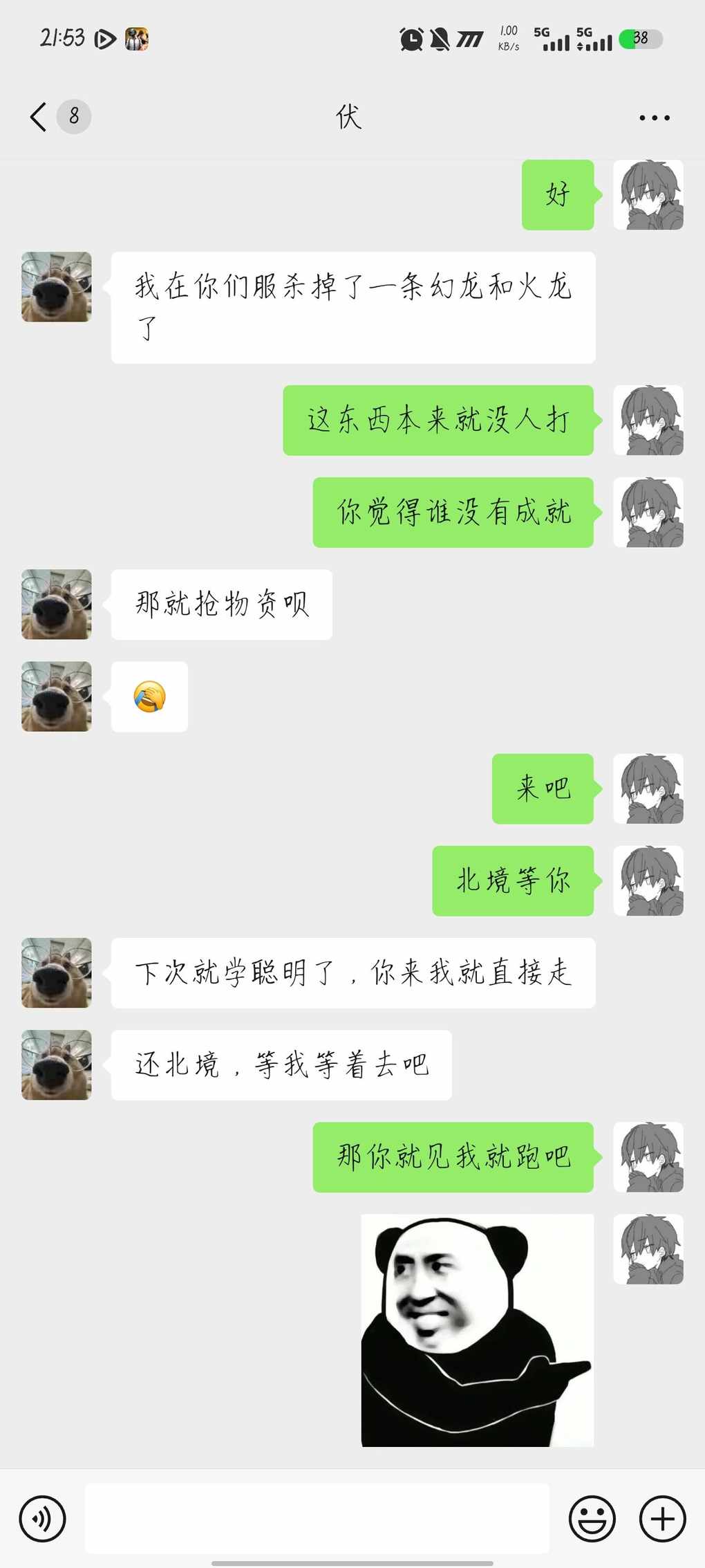Open the plus attachments menu
The height and width of the screenshot is (1568, 705).
(662, 1519)
